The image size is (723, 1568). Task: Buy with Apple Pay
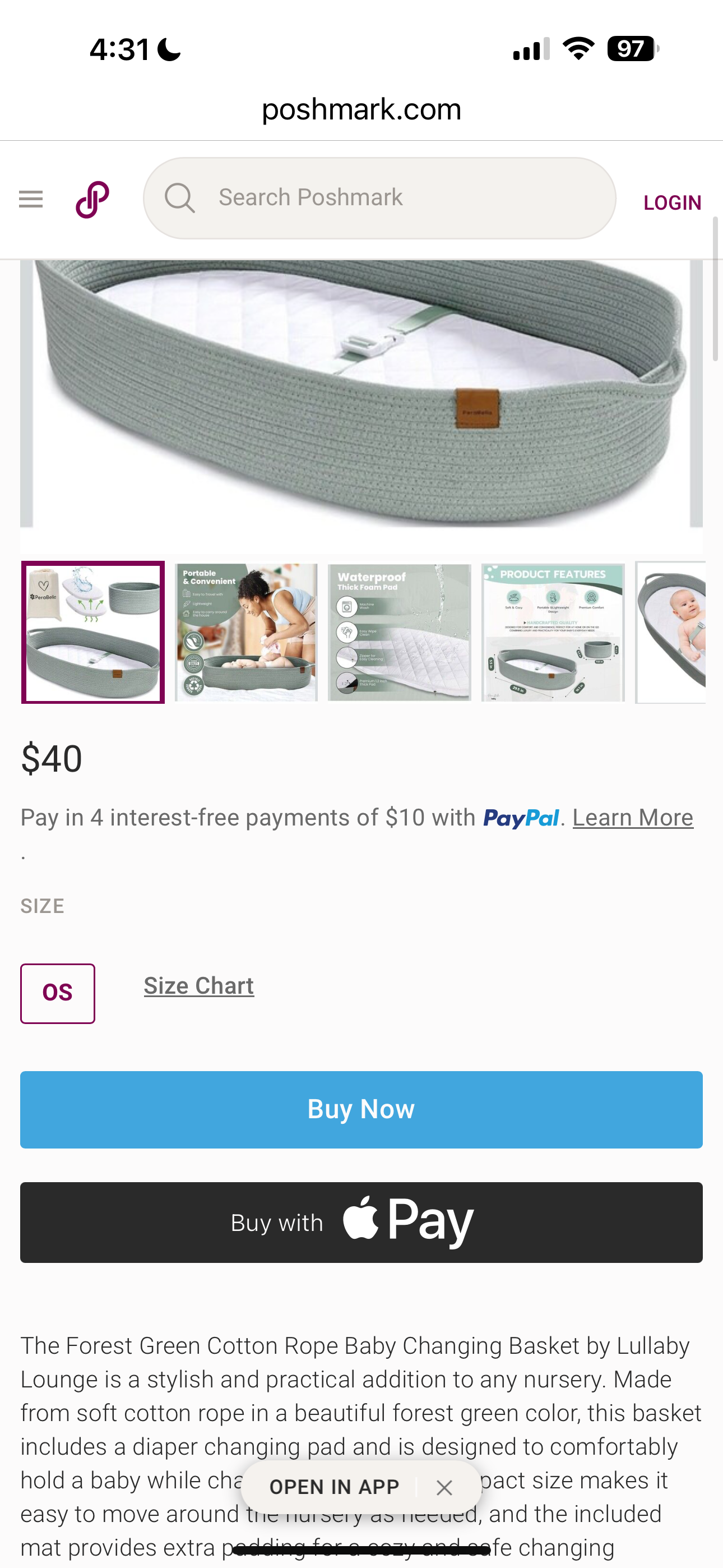pyautogui.click(x=361, y=1221)
